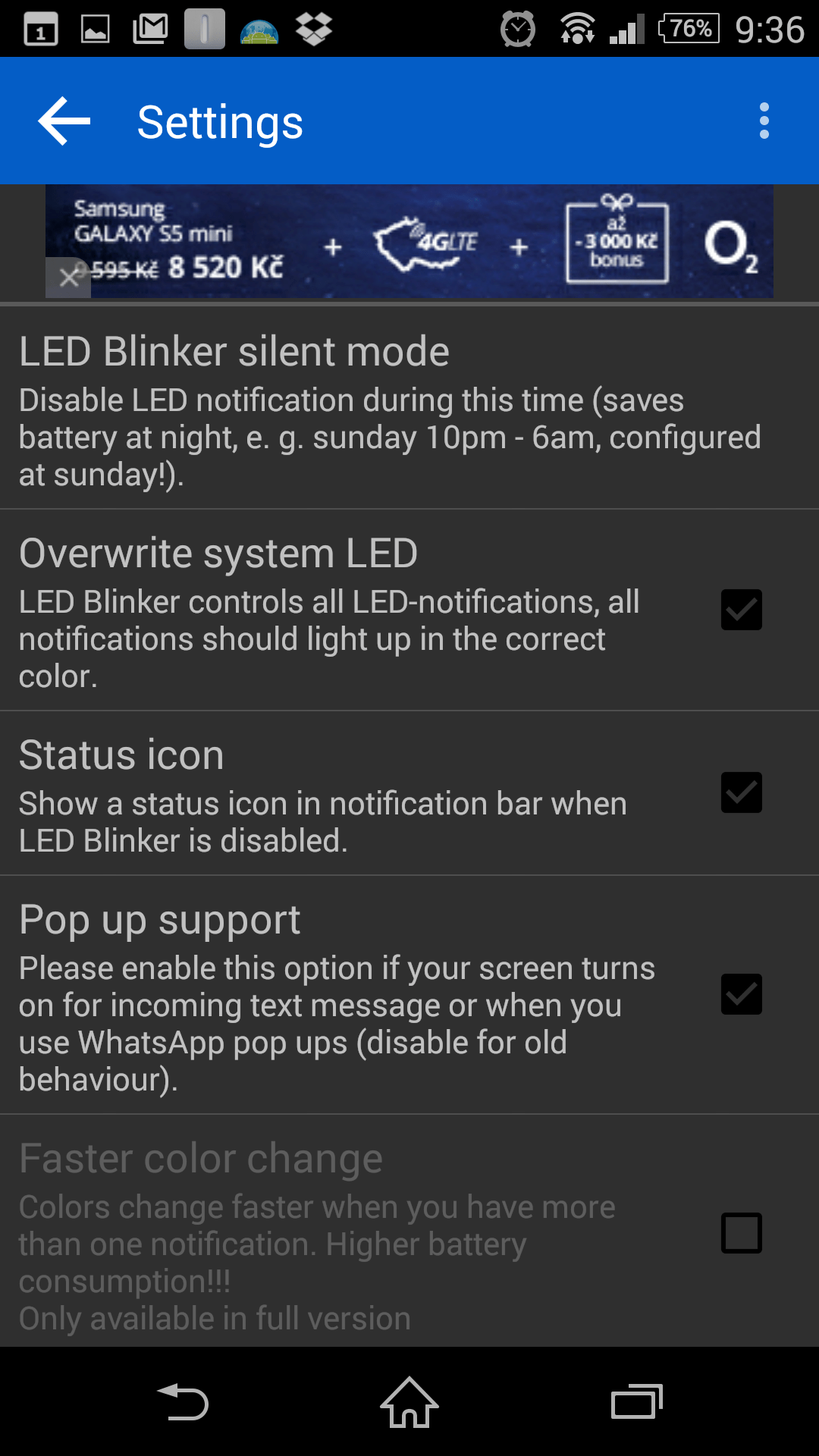The height and width of the screenshot is (1456, 819).
Task: Tap the system home button
Action: pos(409,1402)
